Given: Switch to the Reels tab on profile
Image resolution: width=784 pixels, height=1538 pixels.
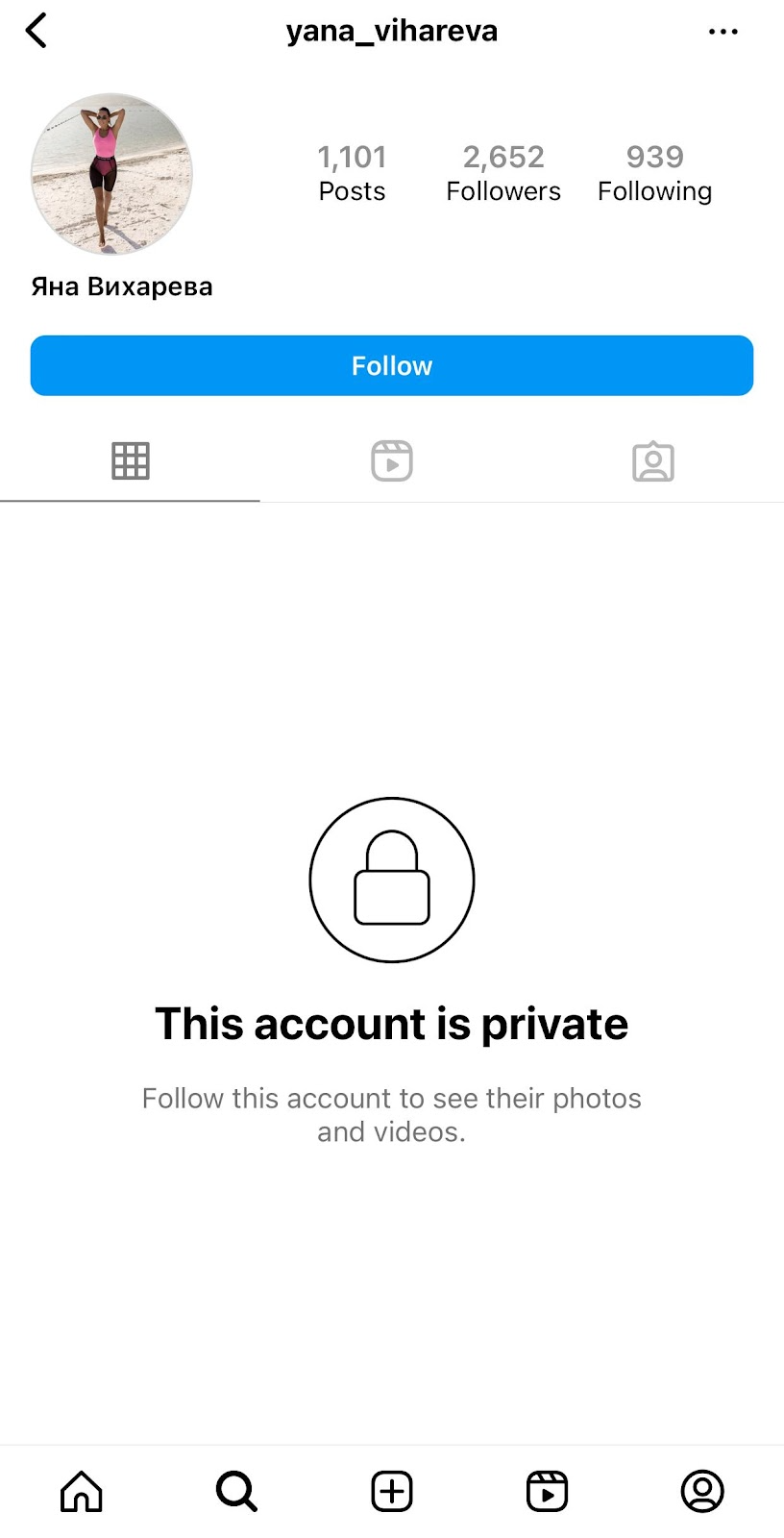Looking at the screenshot, I should (x=392, y=461).
